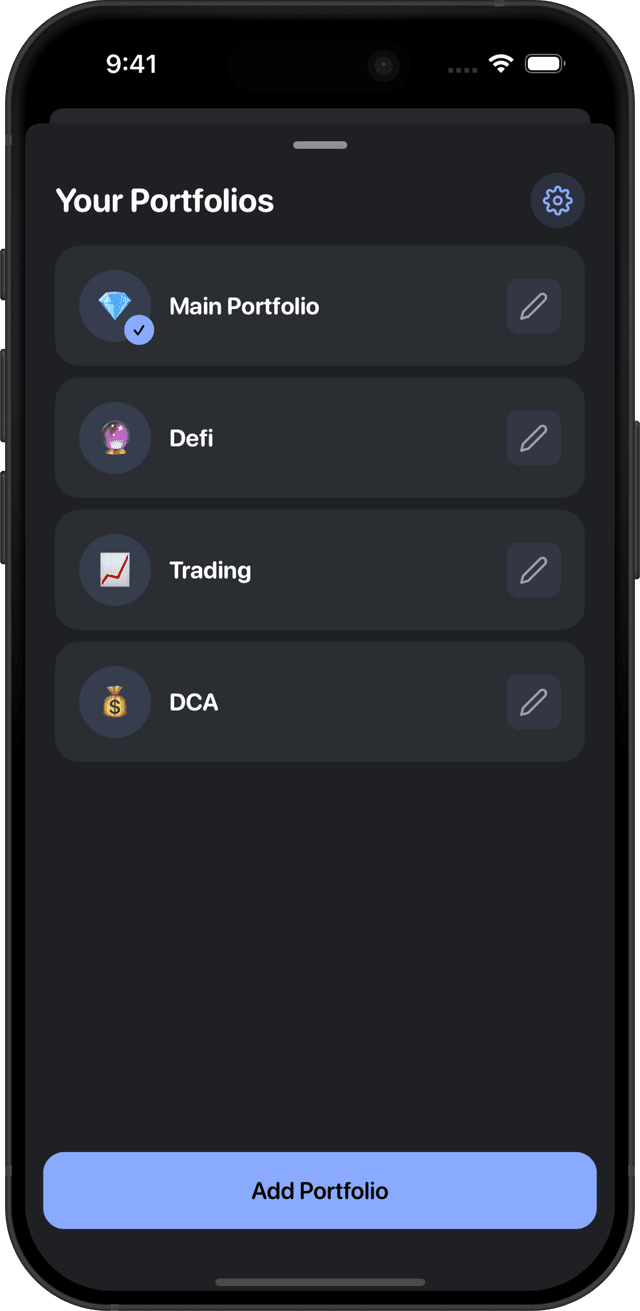Edit the Main Portfolio with pencil icon

pyautogui.click(x=533, y=306)
